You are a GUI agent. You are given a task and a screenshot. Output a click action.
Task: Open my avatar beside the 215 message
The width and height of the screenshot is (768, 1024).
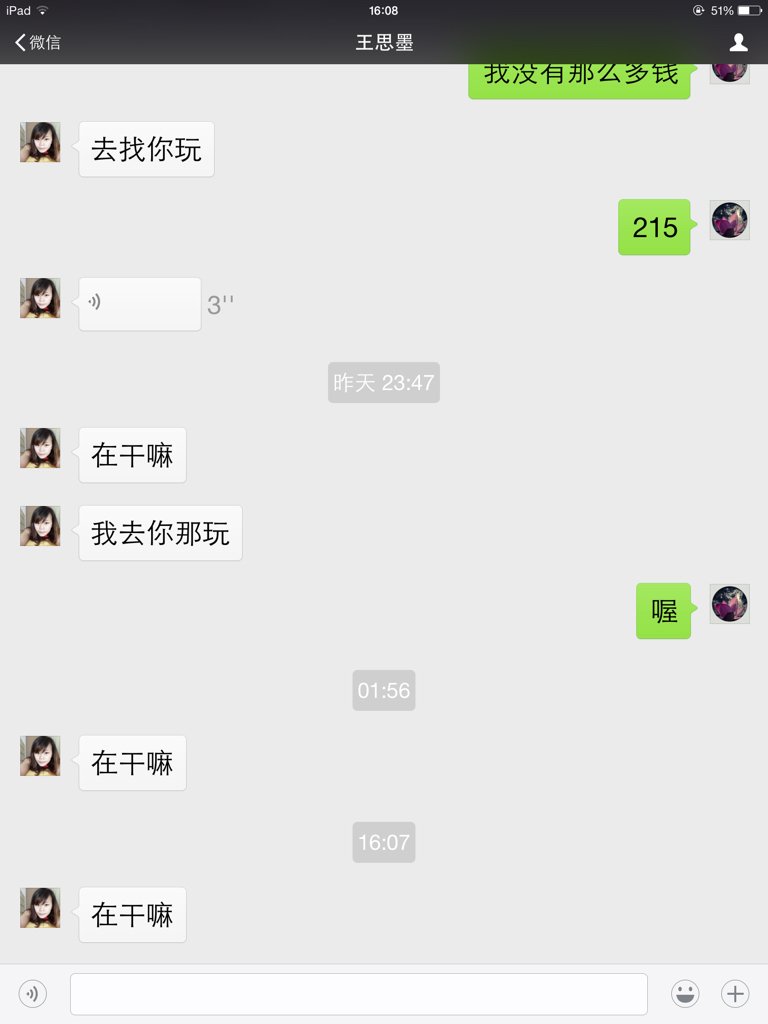tap(729, 220)
